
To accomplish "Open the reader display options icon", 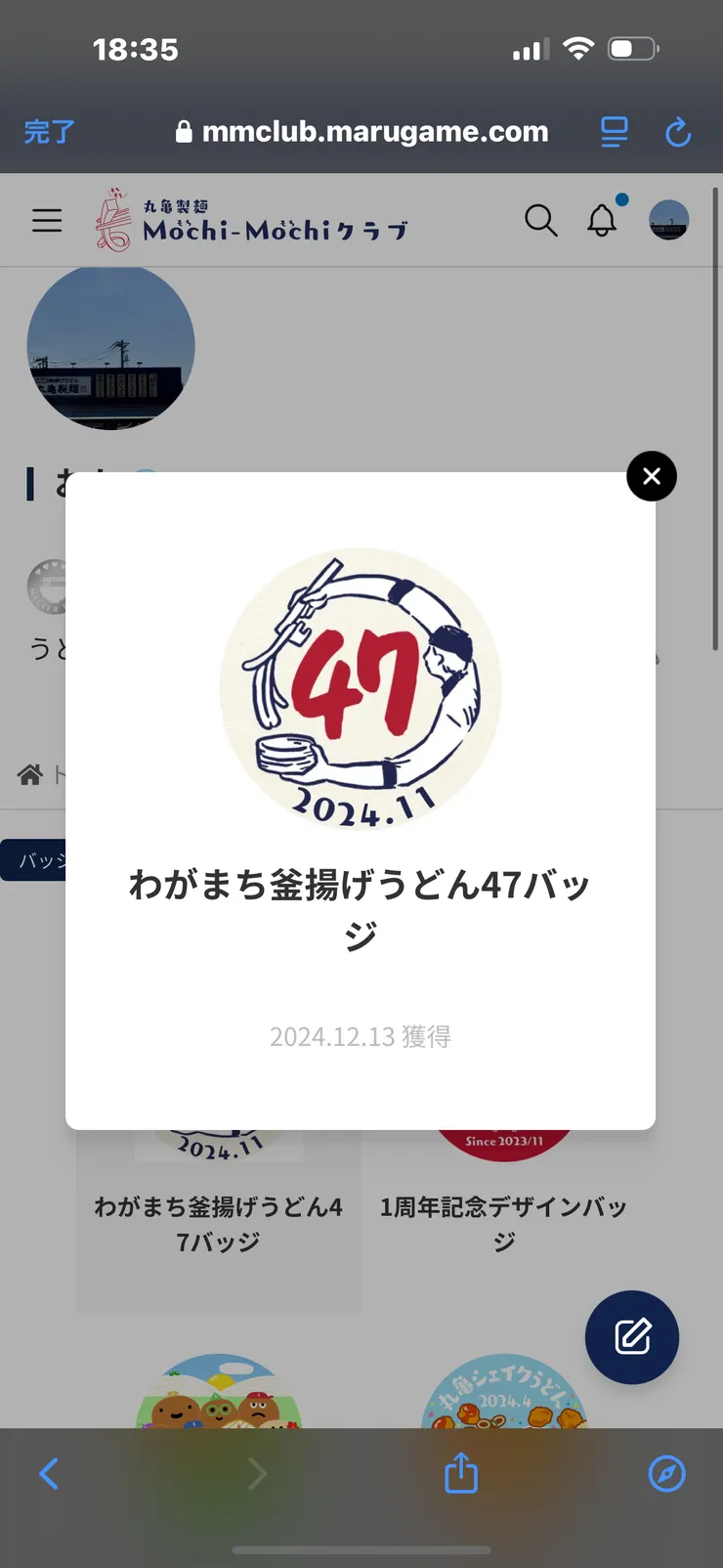I will 615,133.
